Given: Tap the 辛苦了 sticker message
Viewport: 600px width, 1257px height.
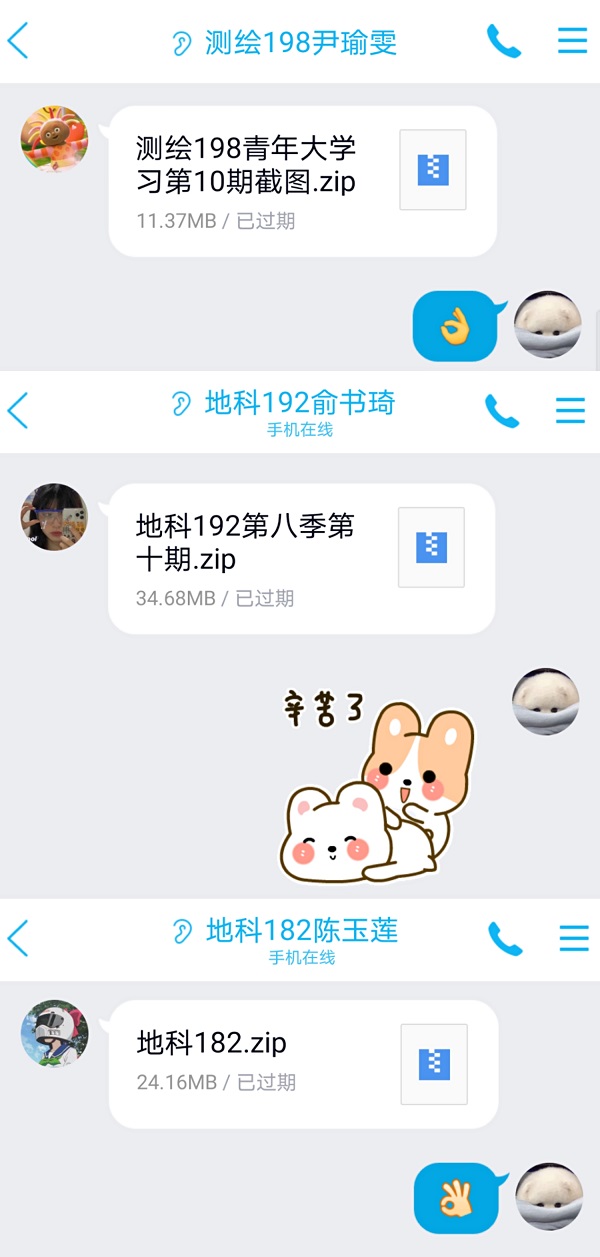Looking at the screenshot, I should click(377, 786).
